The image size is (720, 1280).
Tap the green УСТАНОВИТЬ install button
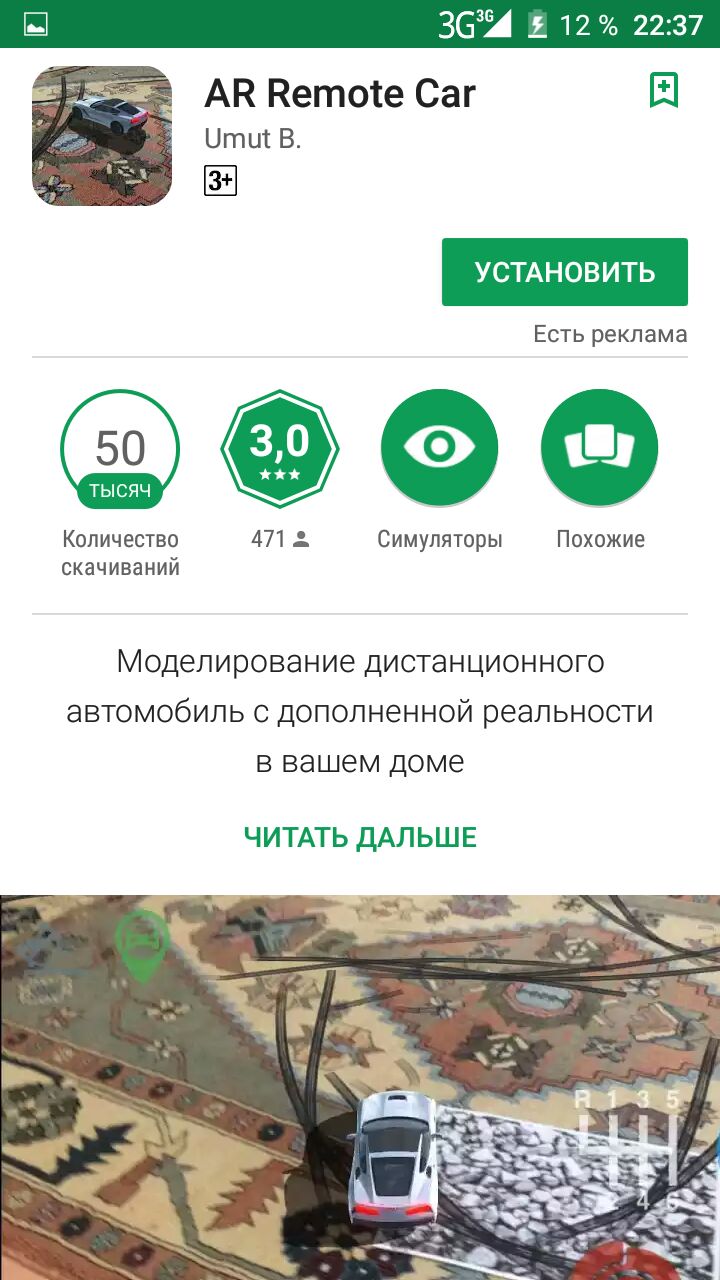point(564,272)
